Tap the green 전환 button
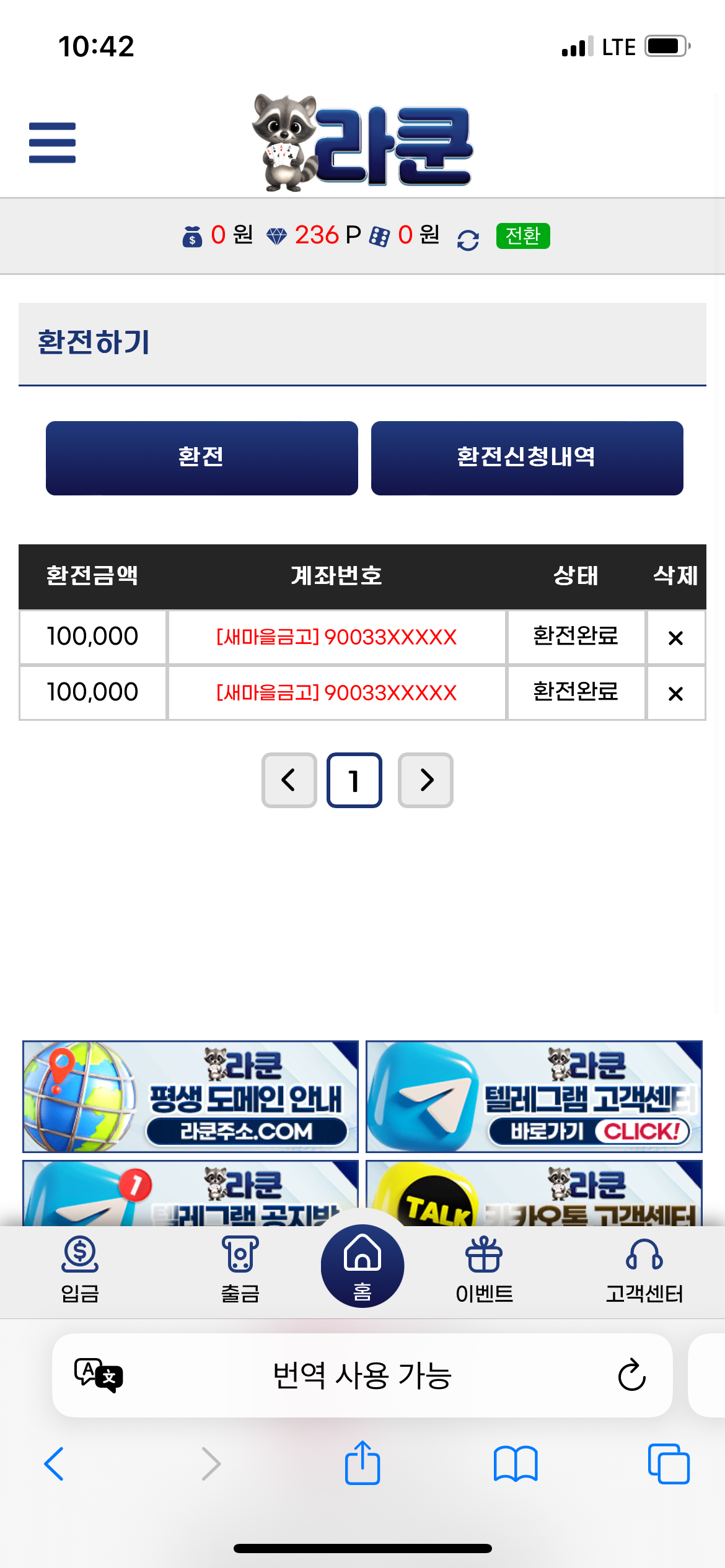725x1568 pixels. (522, 236)
